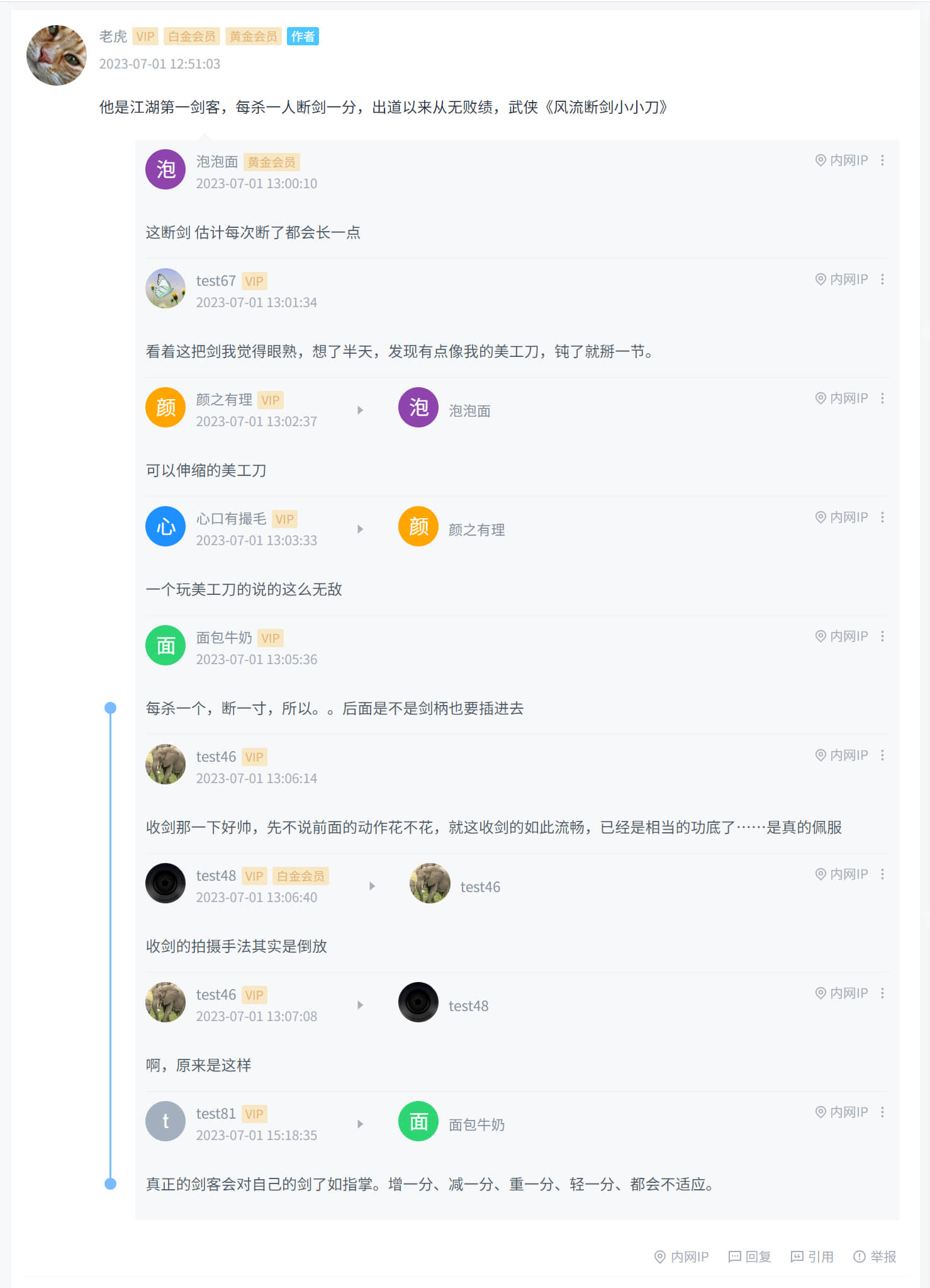Open more options on test67's comment

(x=882, y=280)
